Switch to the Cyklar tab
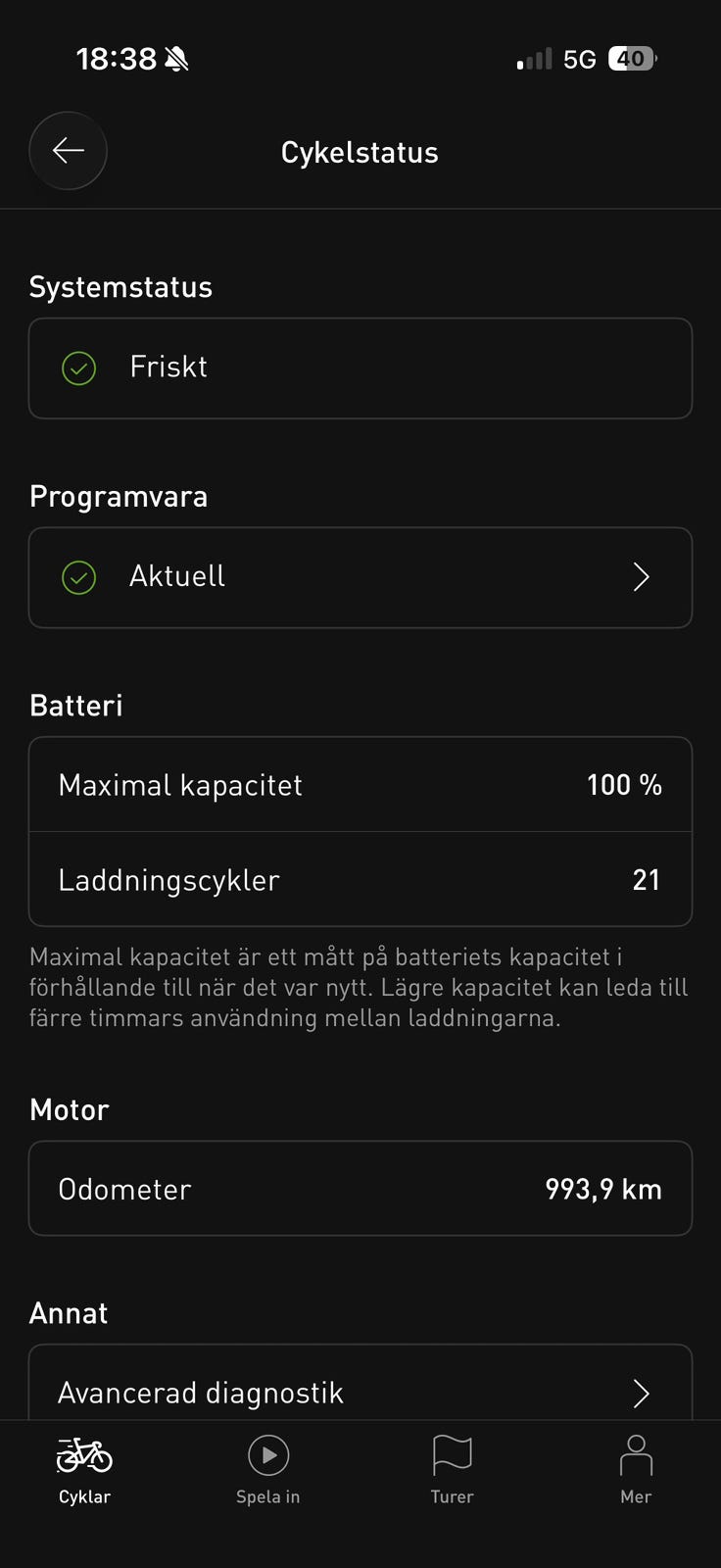This screenshot has height=1568, width=721. (x=85, y=1469)
